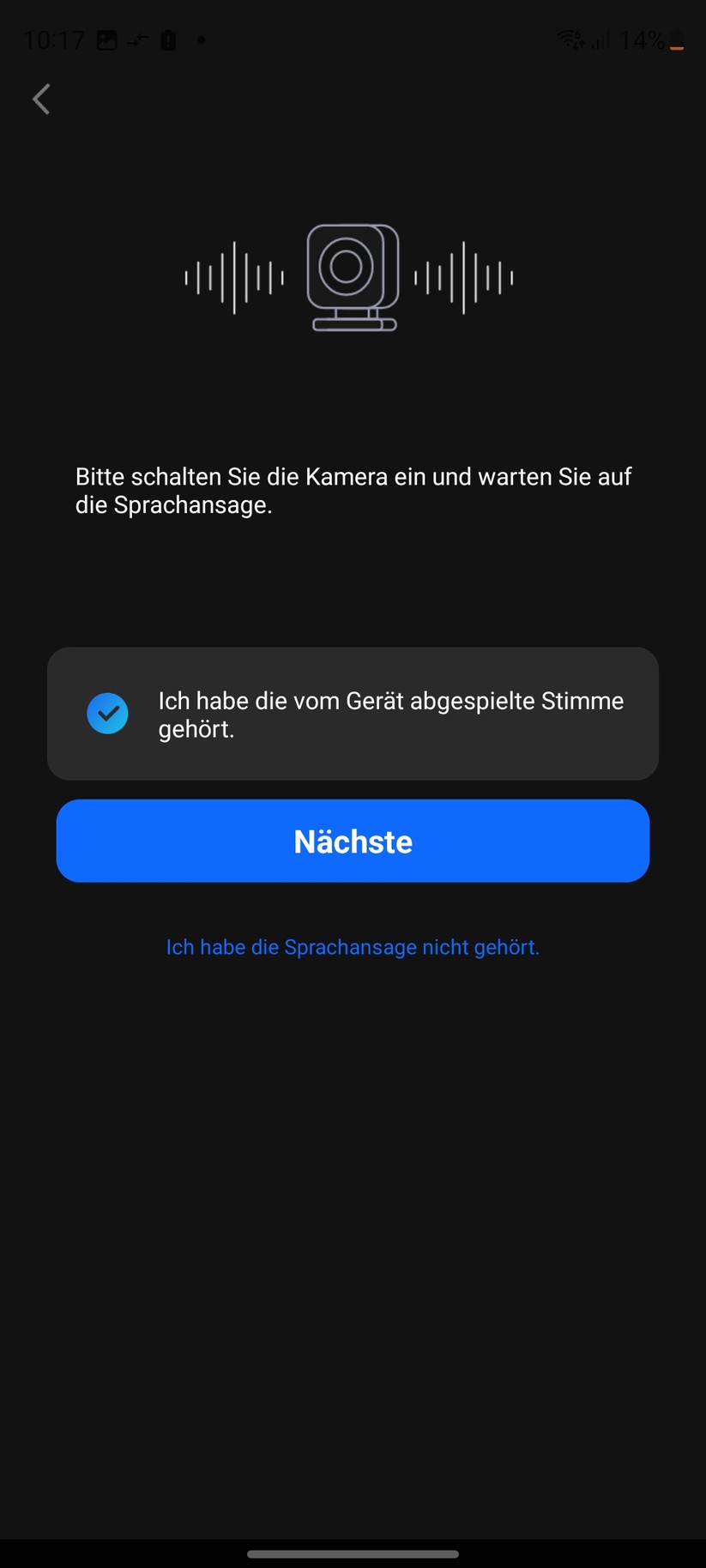The width and height of the screenshot is (706, 1568).
Task: Tap the back arrow at top left
Action: coord(41,99)
